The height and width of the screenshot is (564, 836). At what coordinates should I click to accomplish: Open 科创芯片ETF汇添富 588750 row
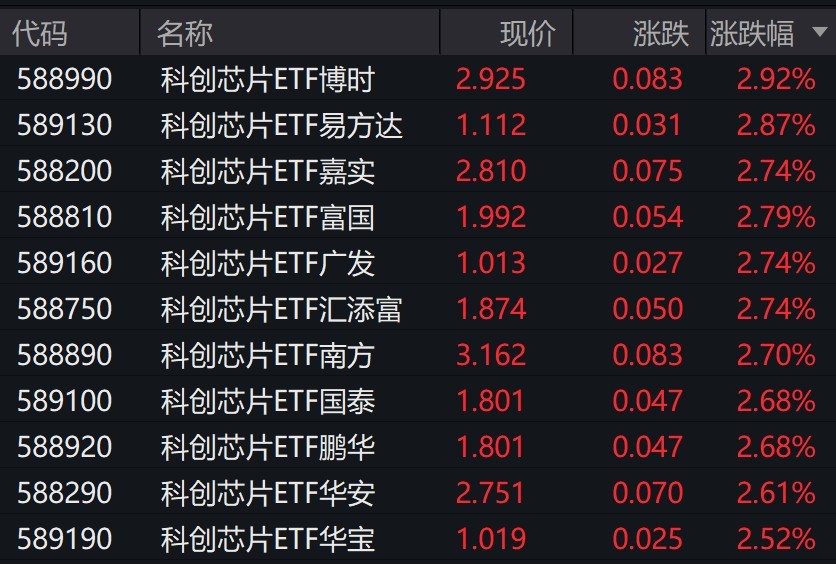pos(282,309)
